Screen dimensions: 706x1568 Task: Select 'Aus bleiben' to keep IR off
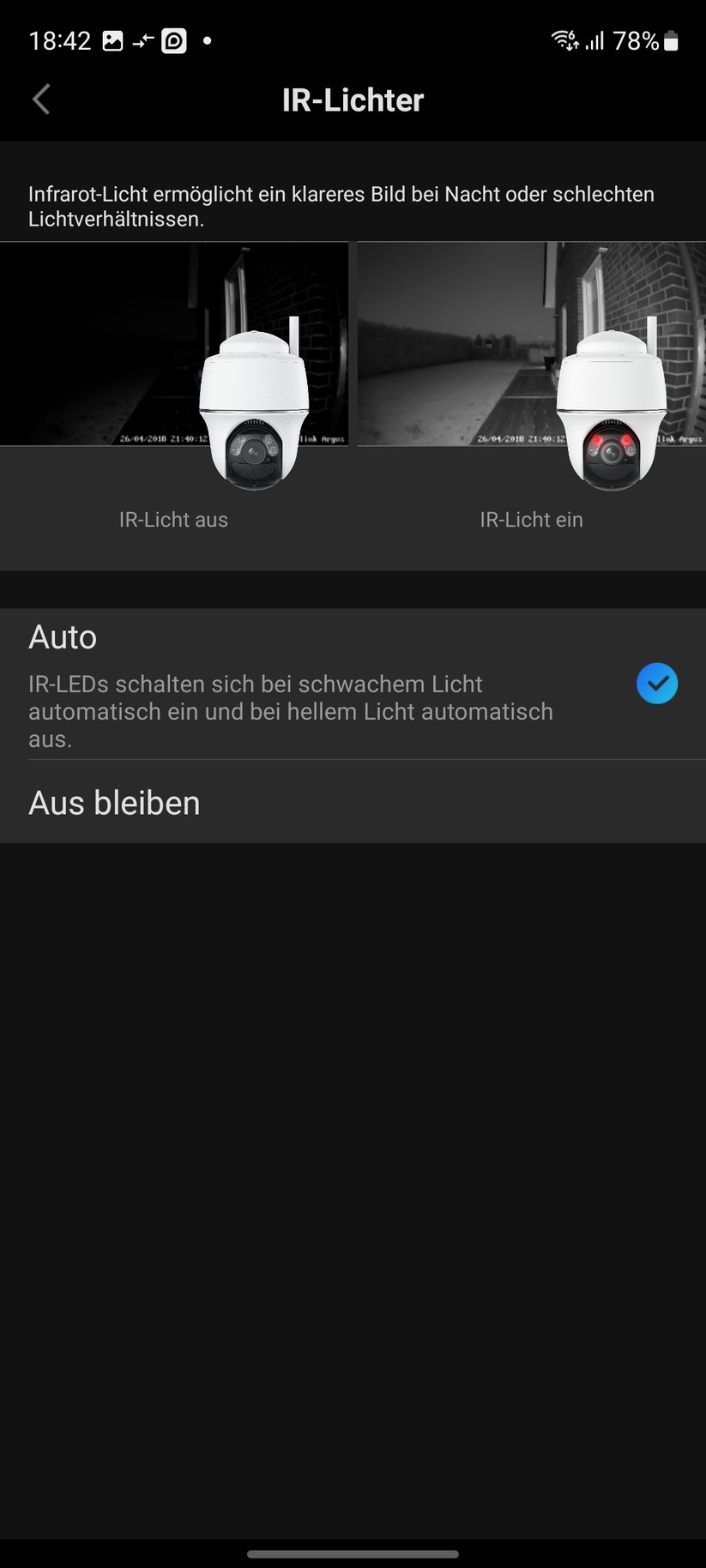[114, 802]
